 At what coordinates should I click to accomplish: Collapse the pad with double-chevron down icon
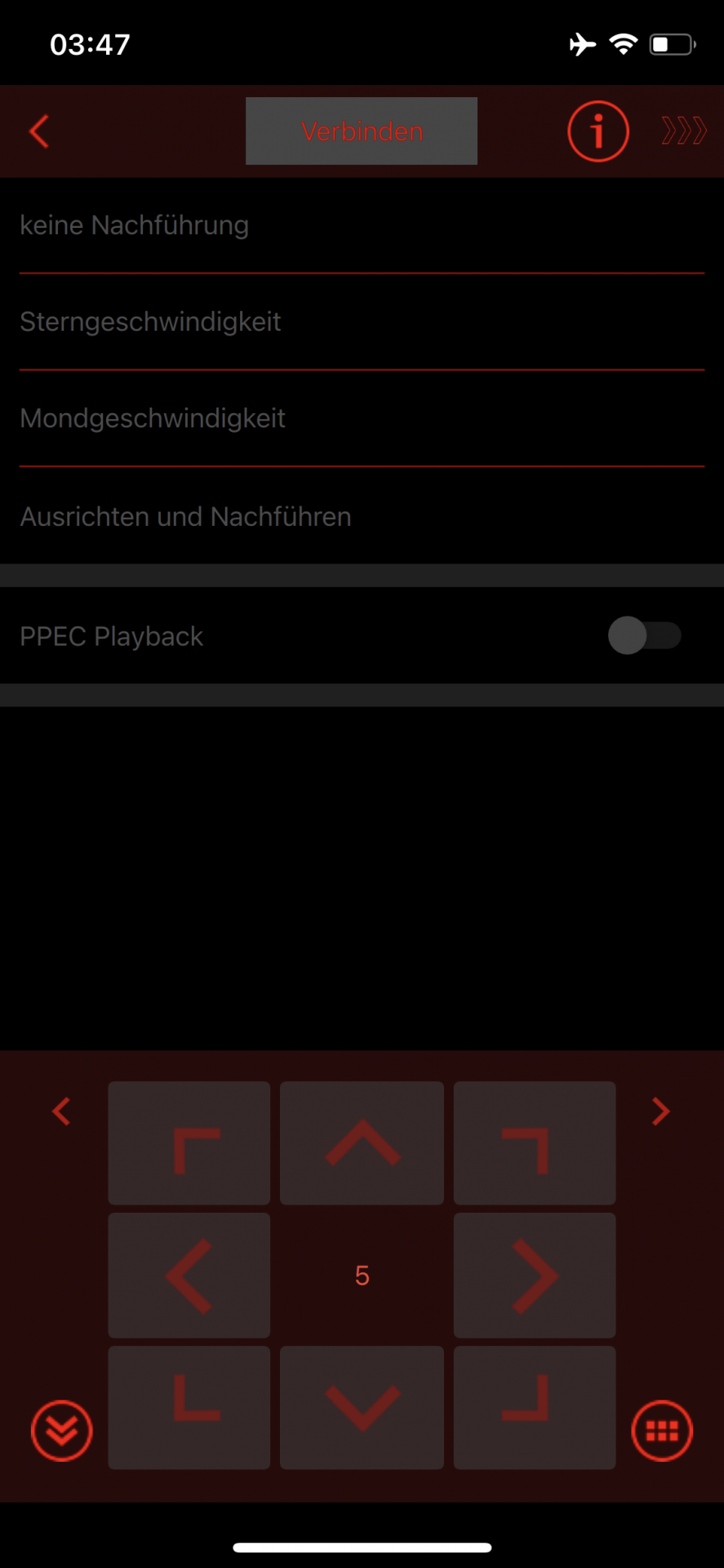click(62, 1431)
